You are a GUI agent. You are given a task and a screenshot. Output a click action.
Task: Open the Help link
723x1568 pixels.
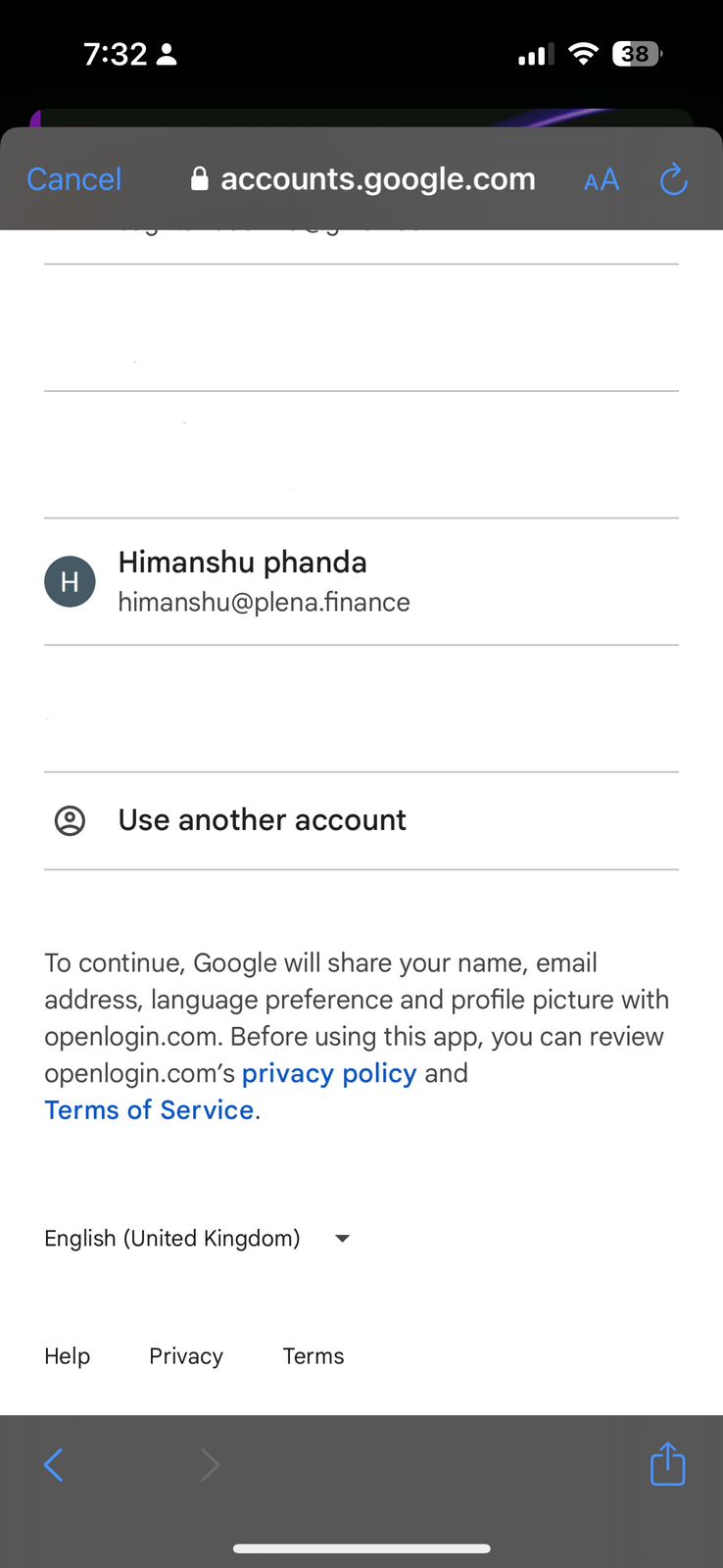(x=67, y=1356)
